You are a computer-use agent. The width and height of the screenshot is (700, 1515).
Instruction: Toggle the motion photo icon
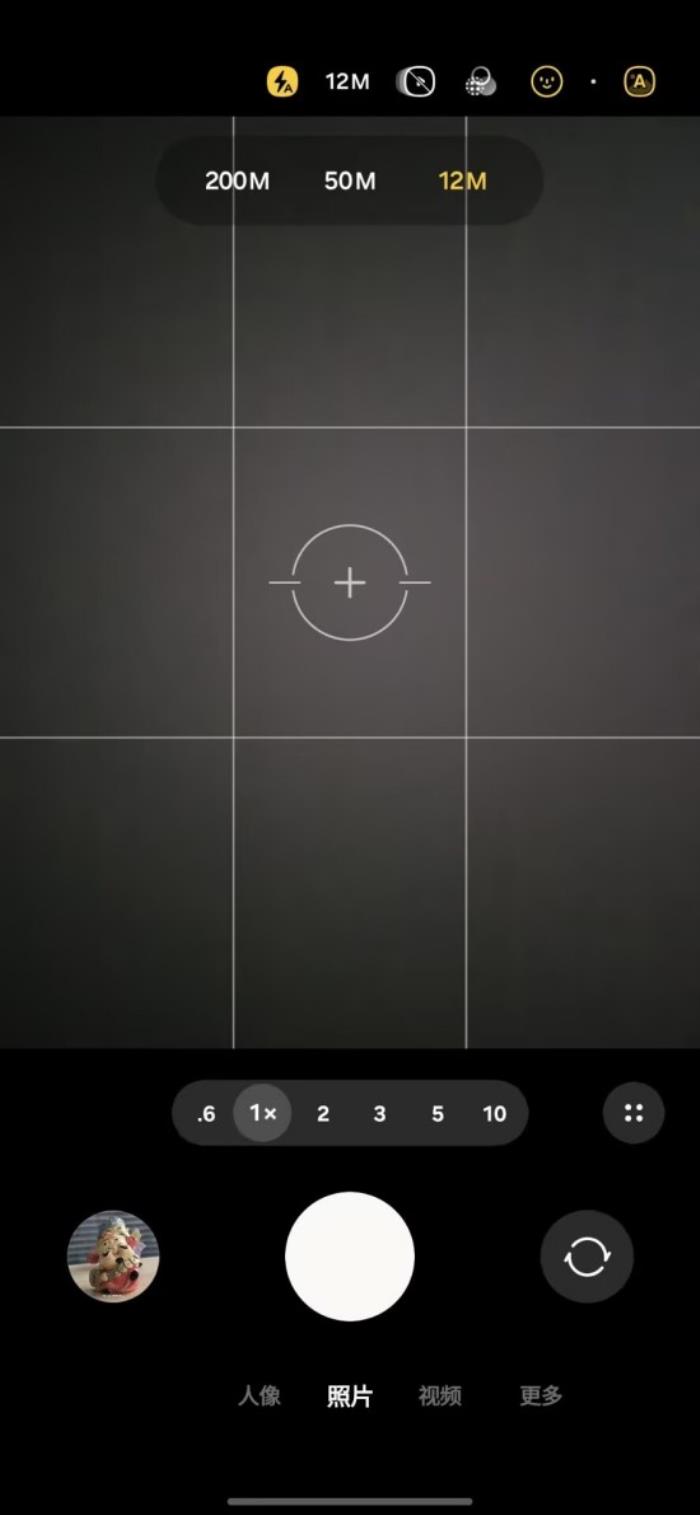pos(414,82)
